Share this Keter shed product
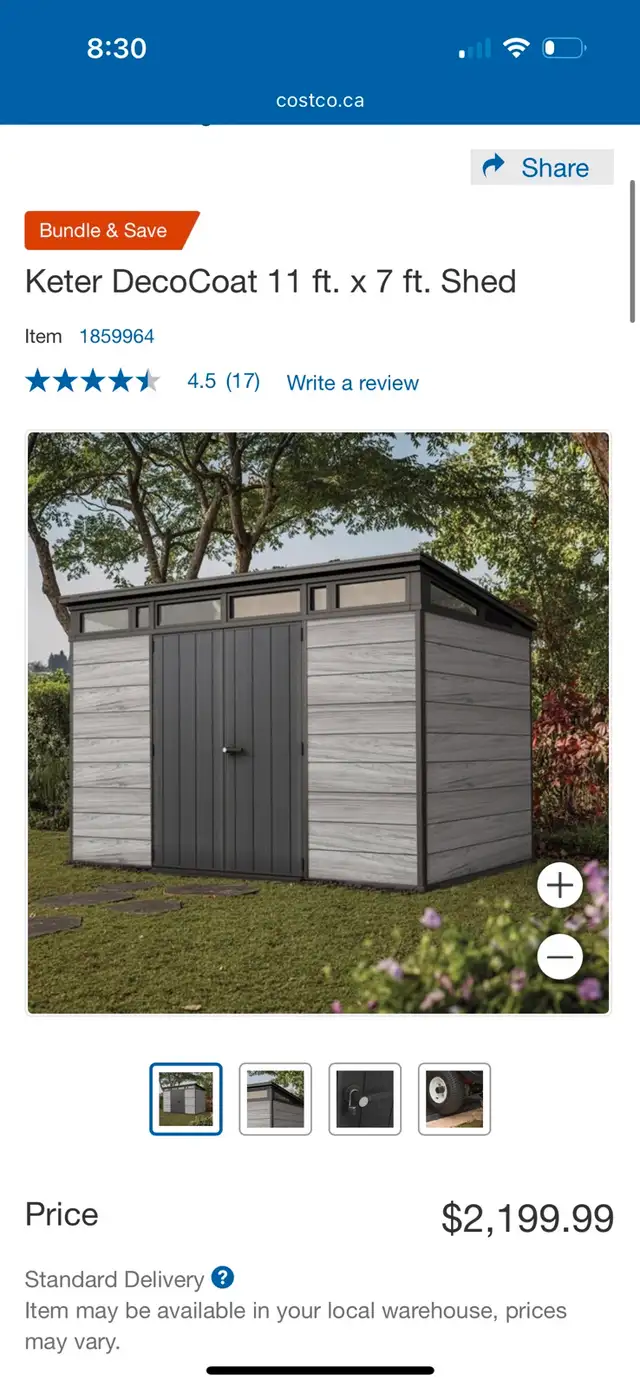 [541, 167]
